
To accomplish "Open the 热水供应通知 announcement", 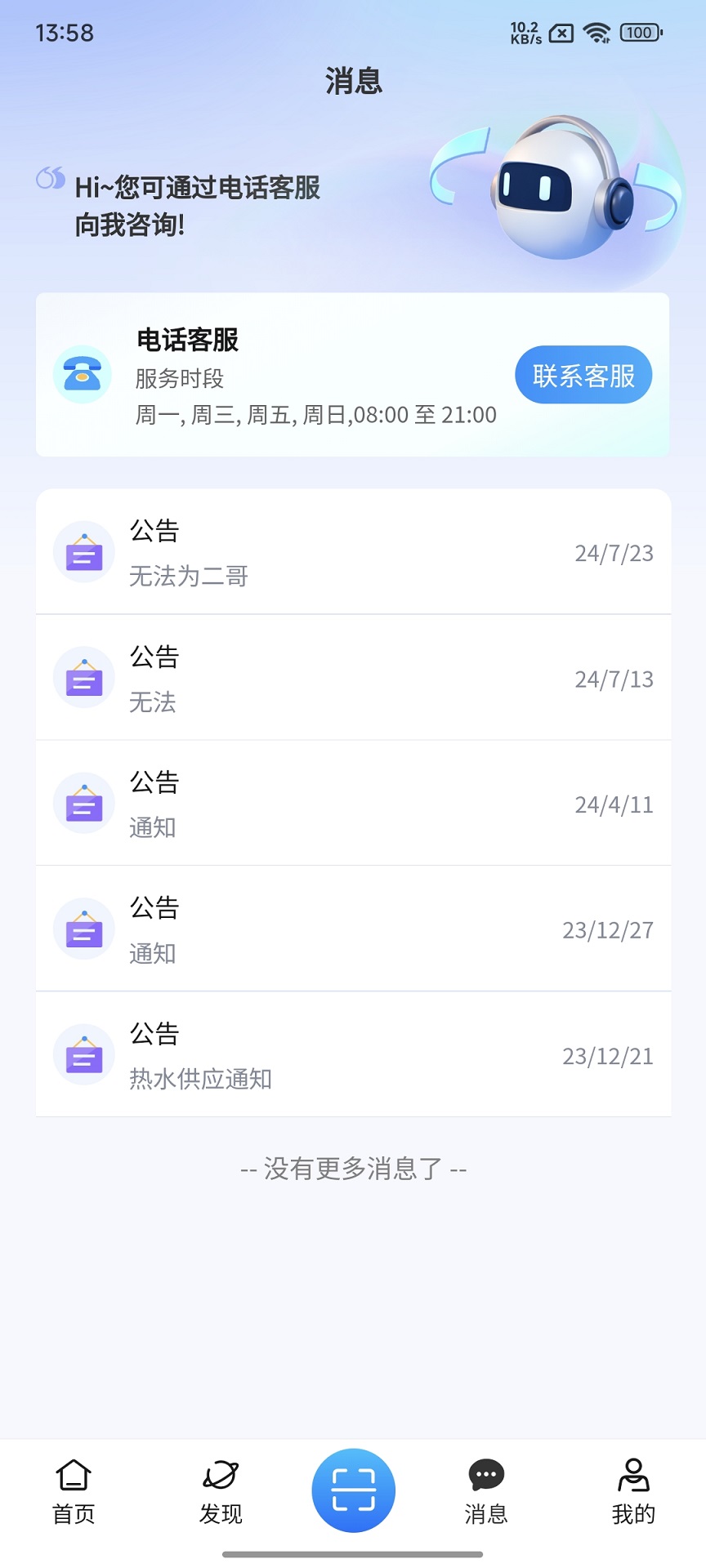I will click(x=353, y=1055).
